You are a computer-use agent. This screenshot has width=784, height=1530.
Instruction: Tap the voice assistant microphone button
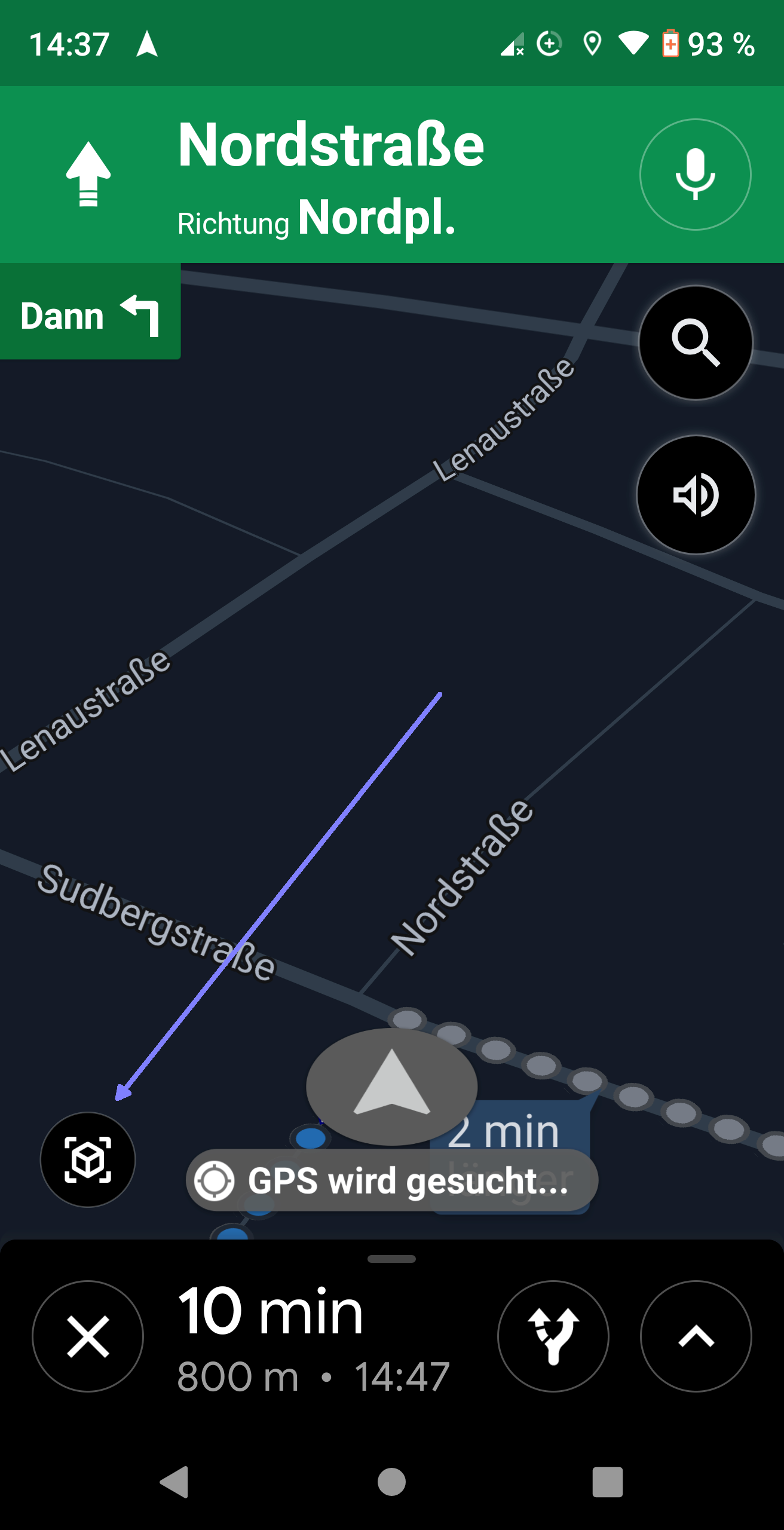coord(695,174)
